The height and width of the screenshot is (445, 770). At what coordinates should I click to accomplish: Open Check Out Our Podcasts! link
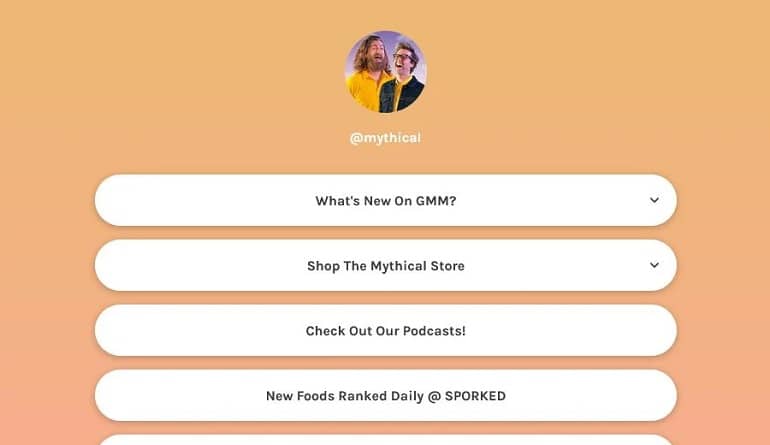click(x=385, y=330)
